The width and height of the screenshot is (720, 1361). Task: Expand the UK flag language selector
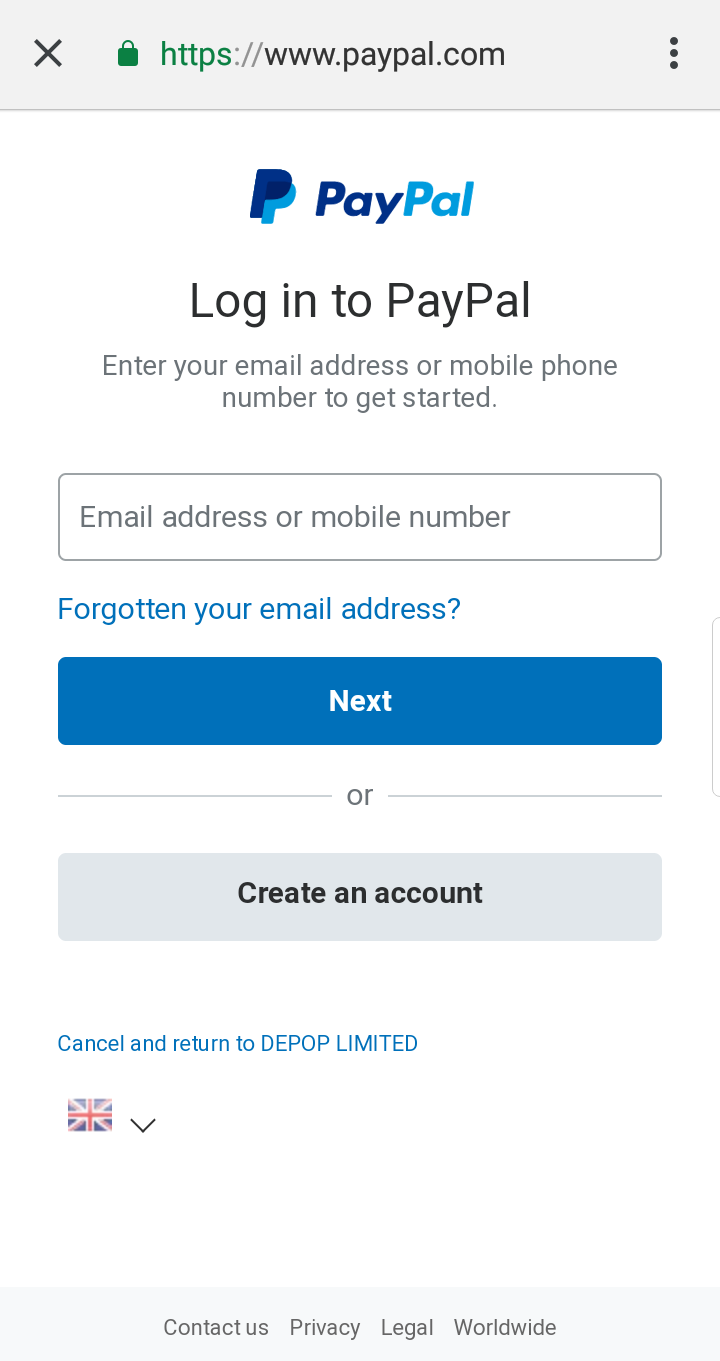click(112, 1117)
